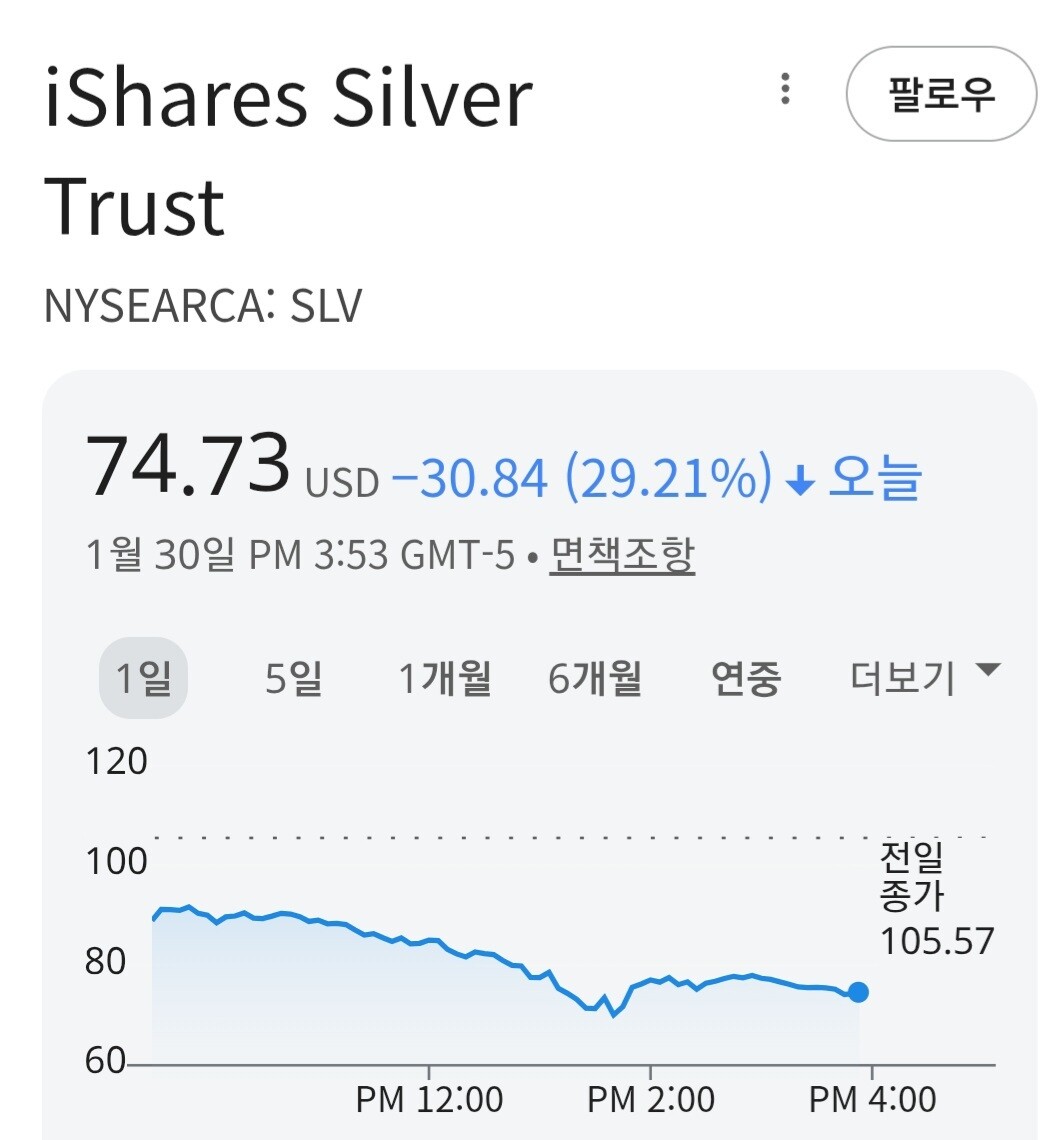Open the three-dot overflow menu
Image resolution: width=1050 pixels, height=1140 pixels.
click(x=785, y=89)
